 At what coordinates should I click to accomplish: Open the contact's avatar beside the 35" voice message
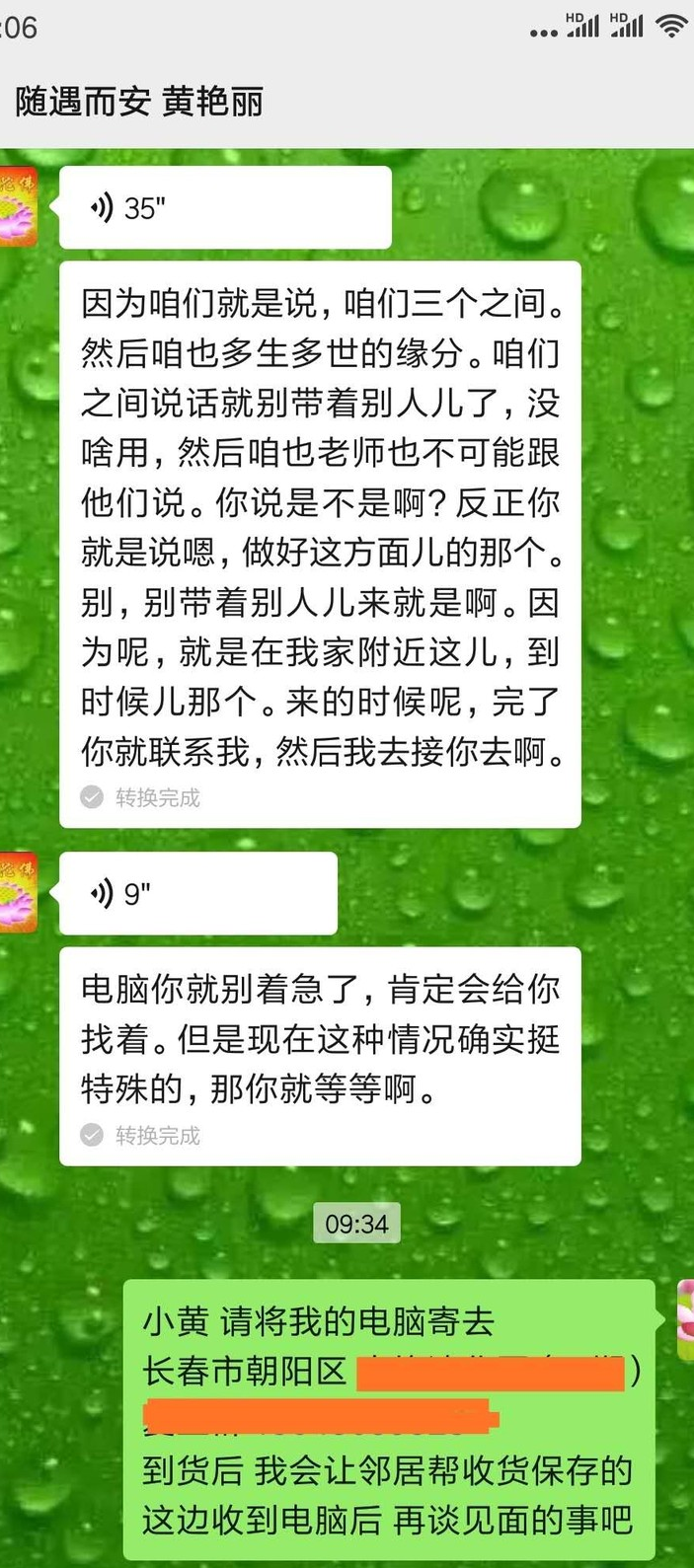pos(18,206)
